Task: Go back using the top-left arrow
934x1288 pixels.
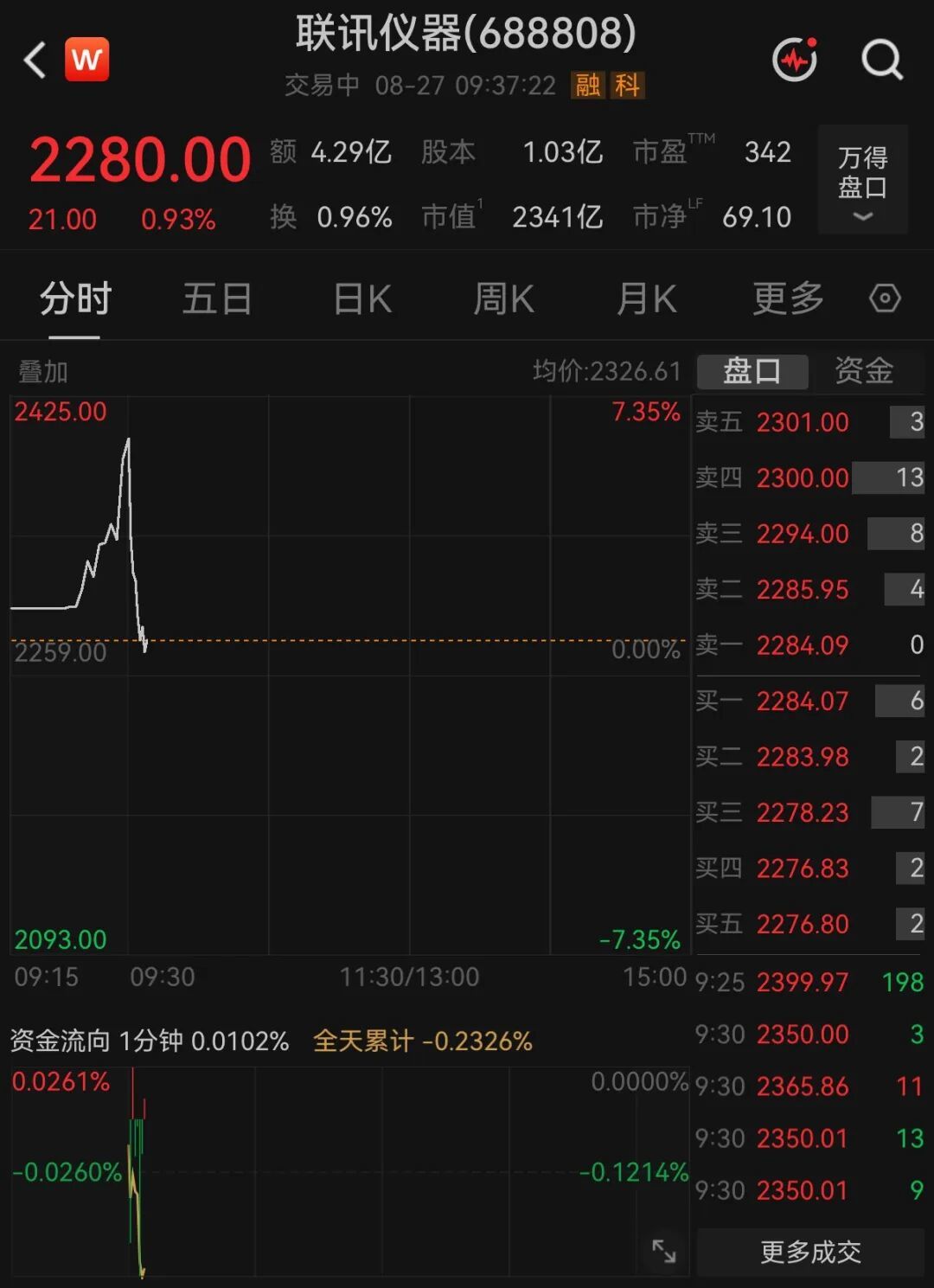Action: tap(35, 61)
